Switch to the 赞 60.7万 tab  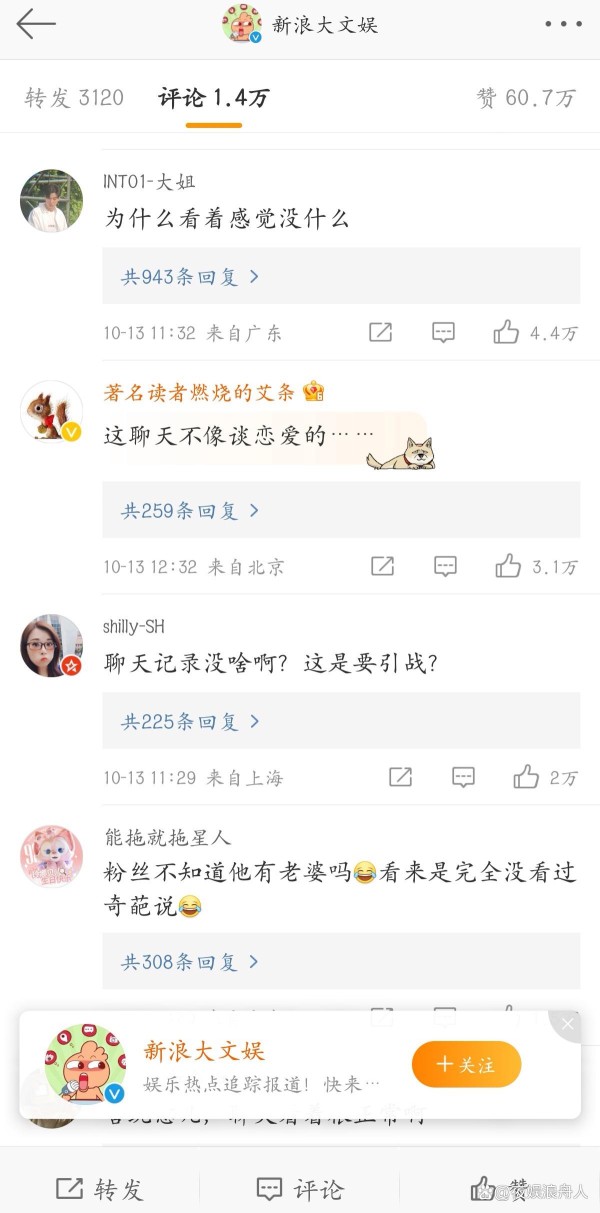[526, 98]
